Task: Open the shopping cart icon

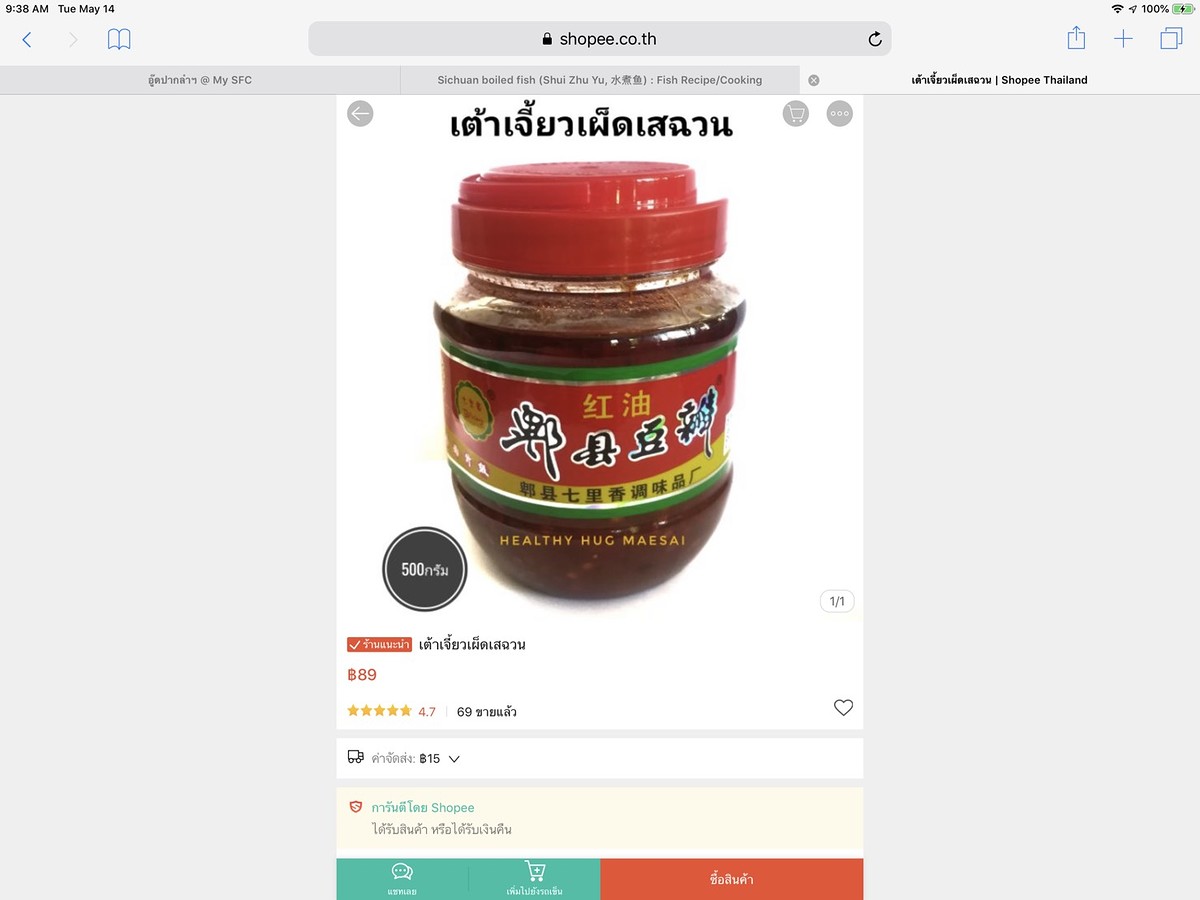Action: tap(796, 114)
